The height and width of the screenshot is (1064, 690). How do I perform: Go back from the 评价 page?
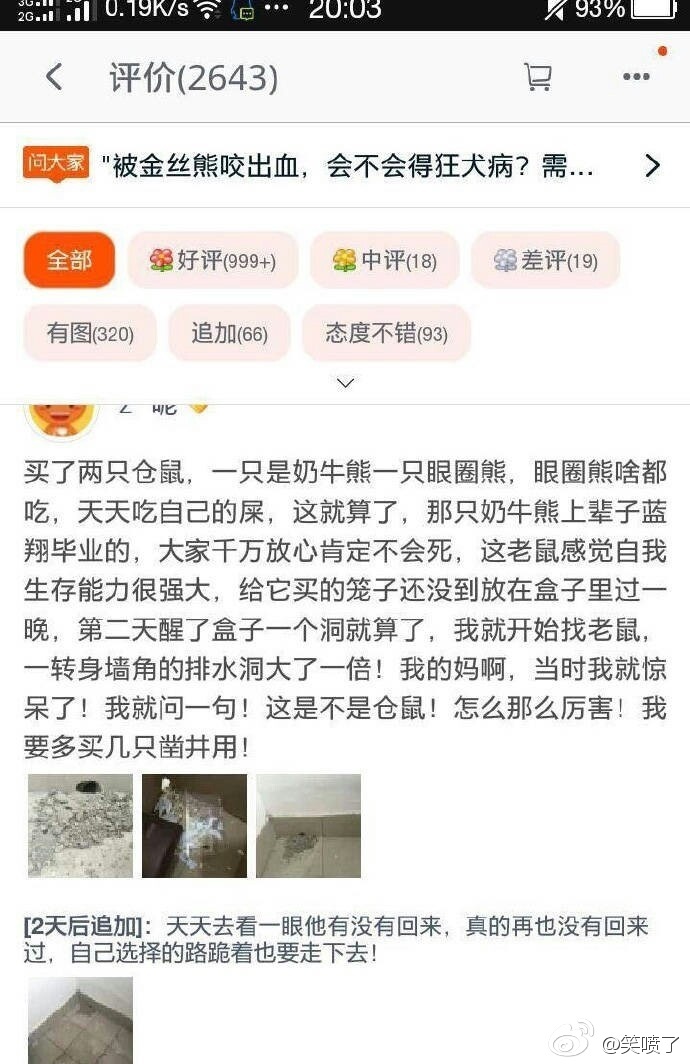[54, 77]
